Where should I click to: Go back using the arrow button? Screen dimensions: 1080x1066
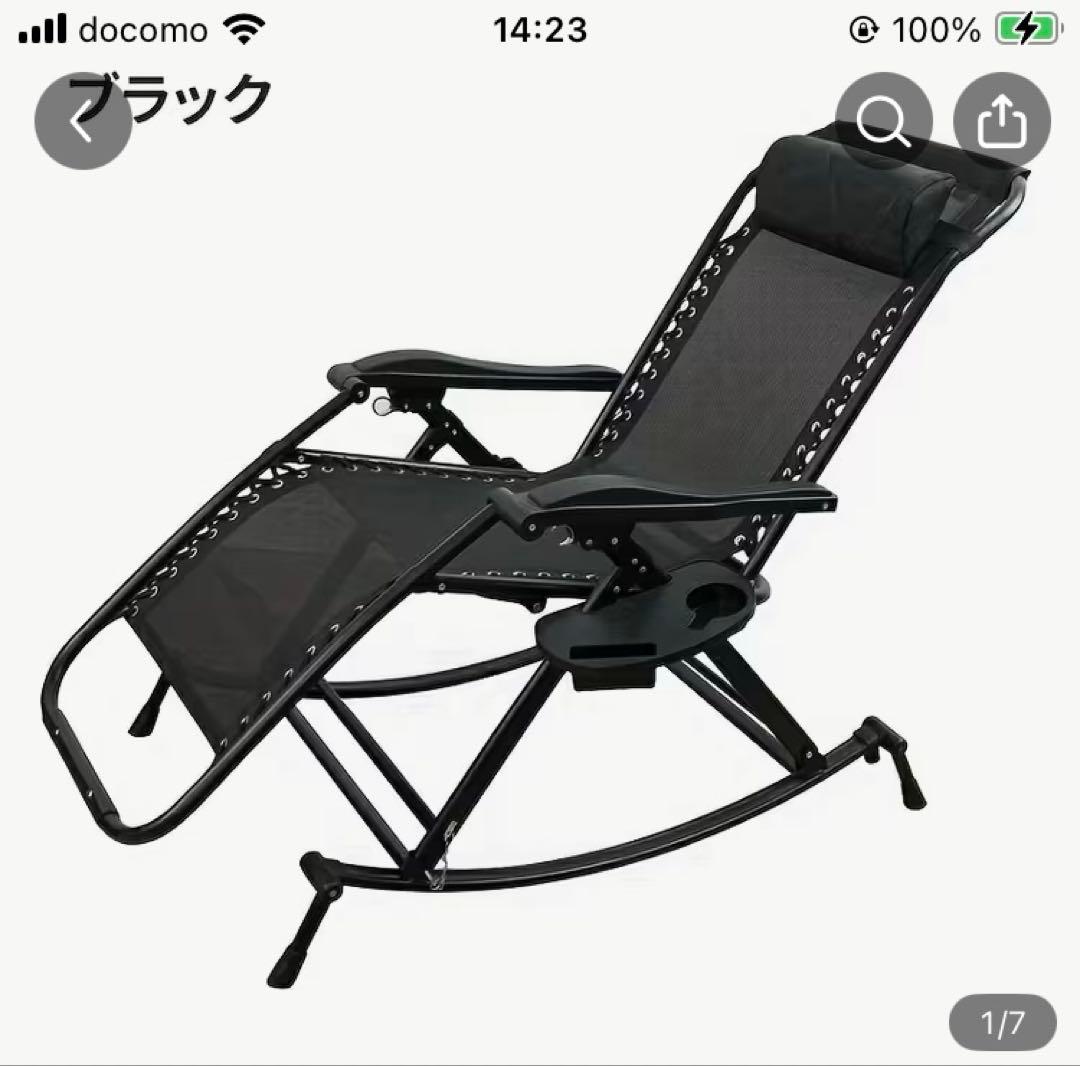(83, 122)
